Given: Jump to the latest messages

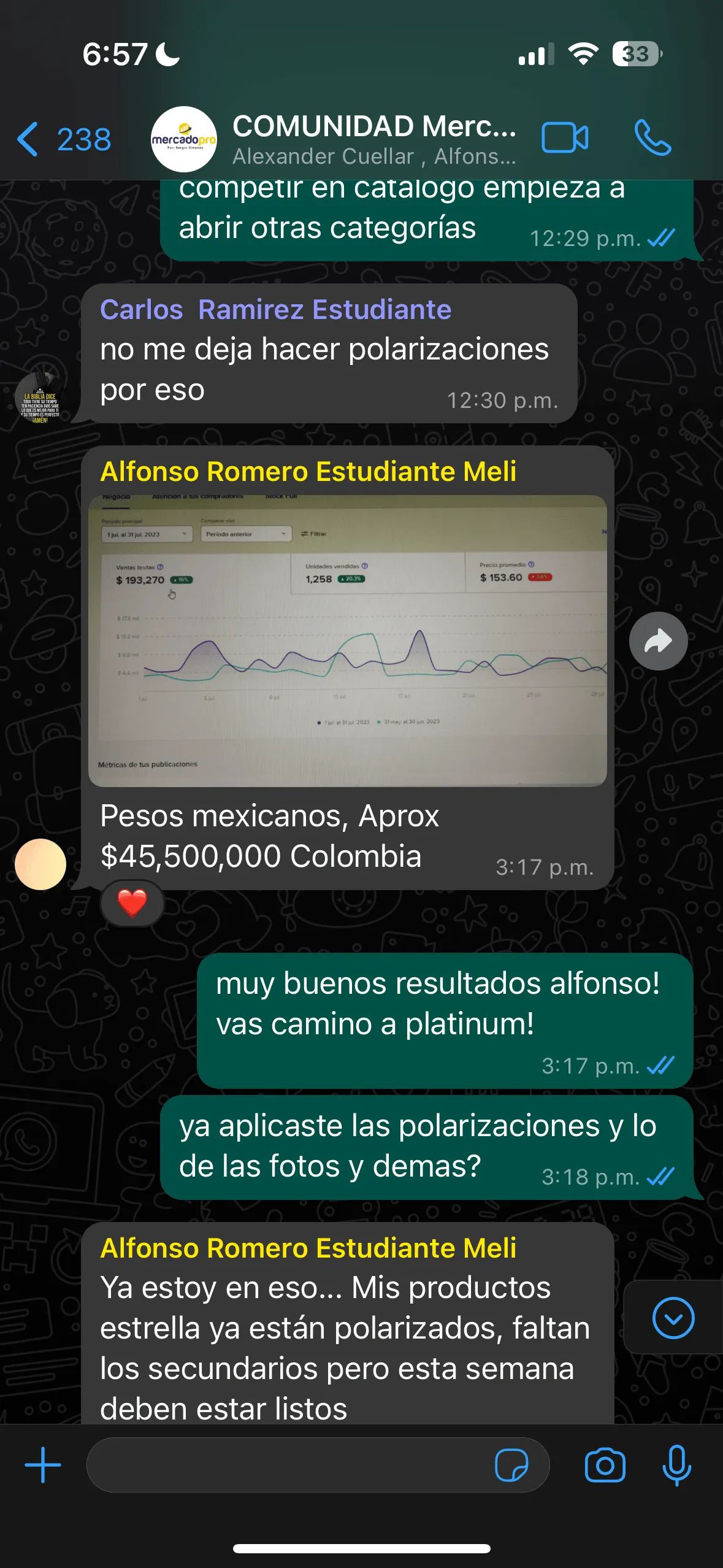Looking at the screenshot, I should (x=673, y=1318).
